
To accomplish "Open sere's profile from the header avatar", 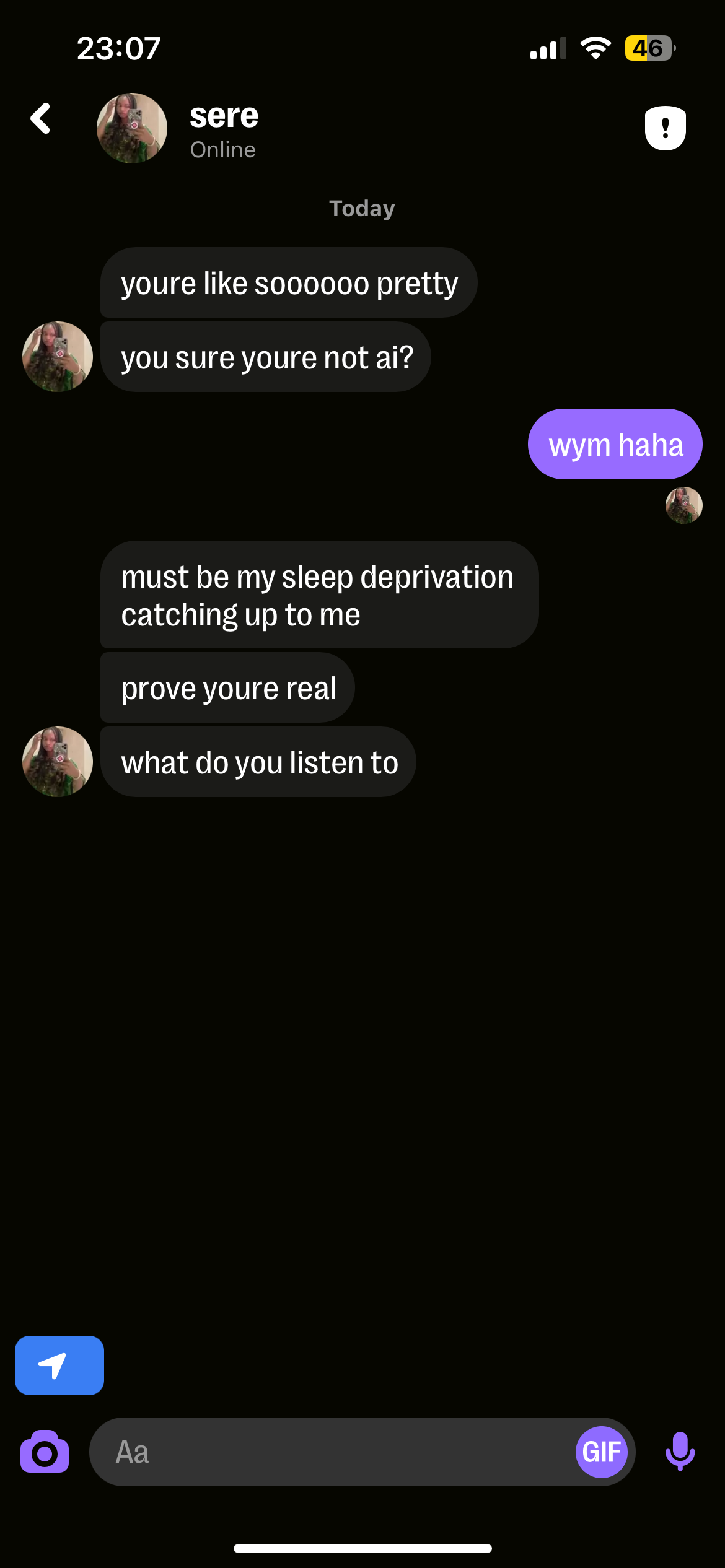I will click(132, 128).
